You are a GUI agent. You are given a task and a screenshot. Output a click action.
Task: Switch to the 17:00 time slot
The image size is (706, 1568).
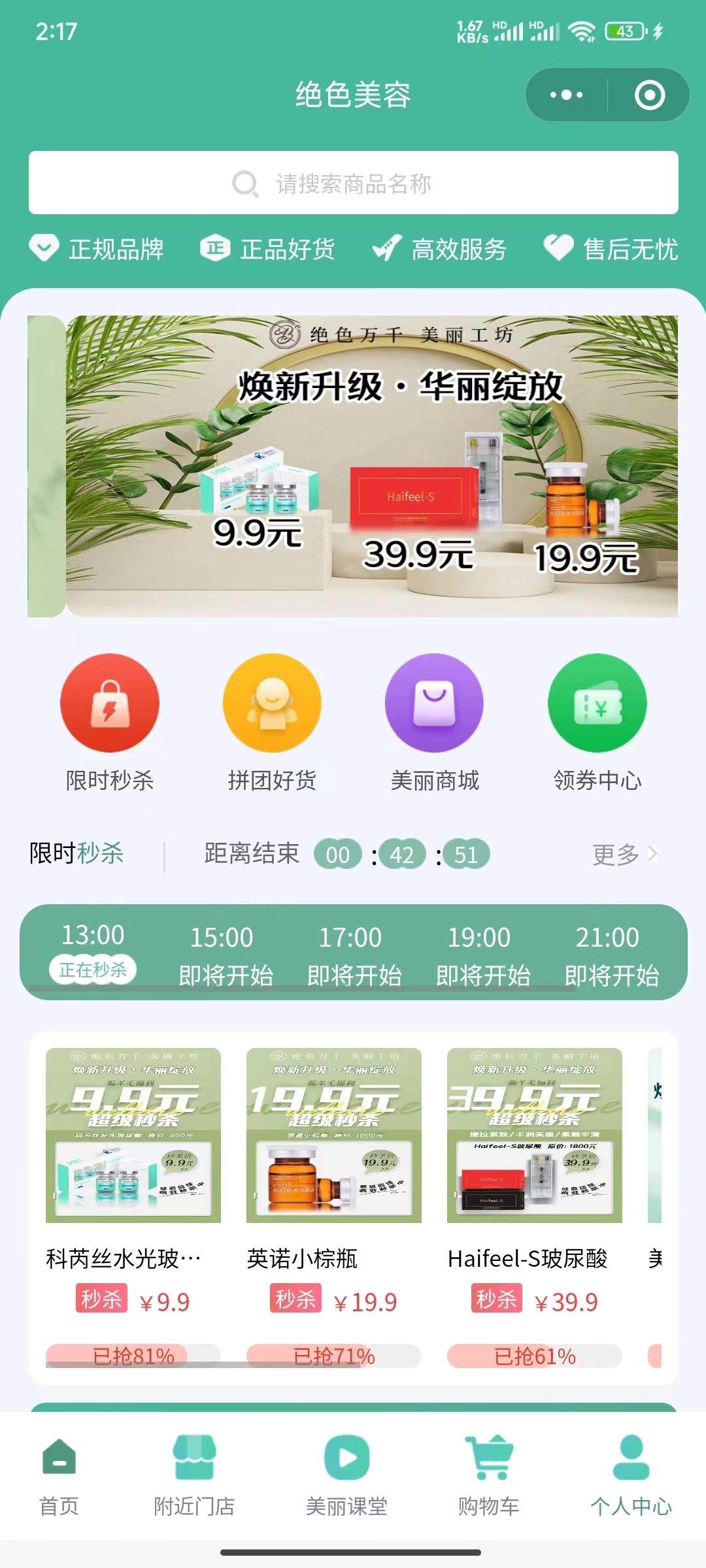351,954
